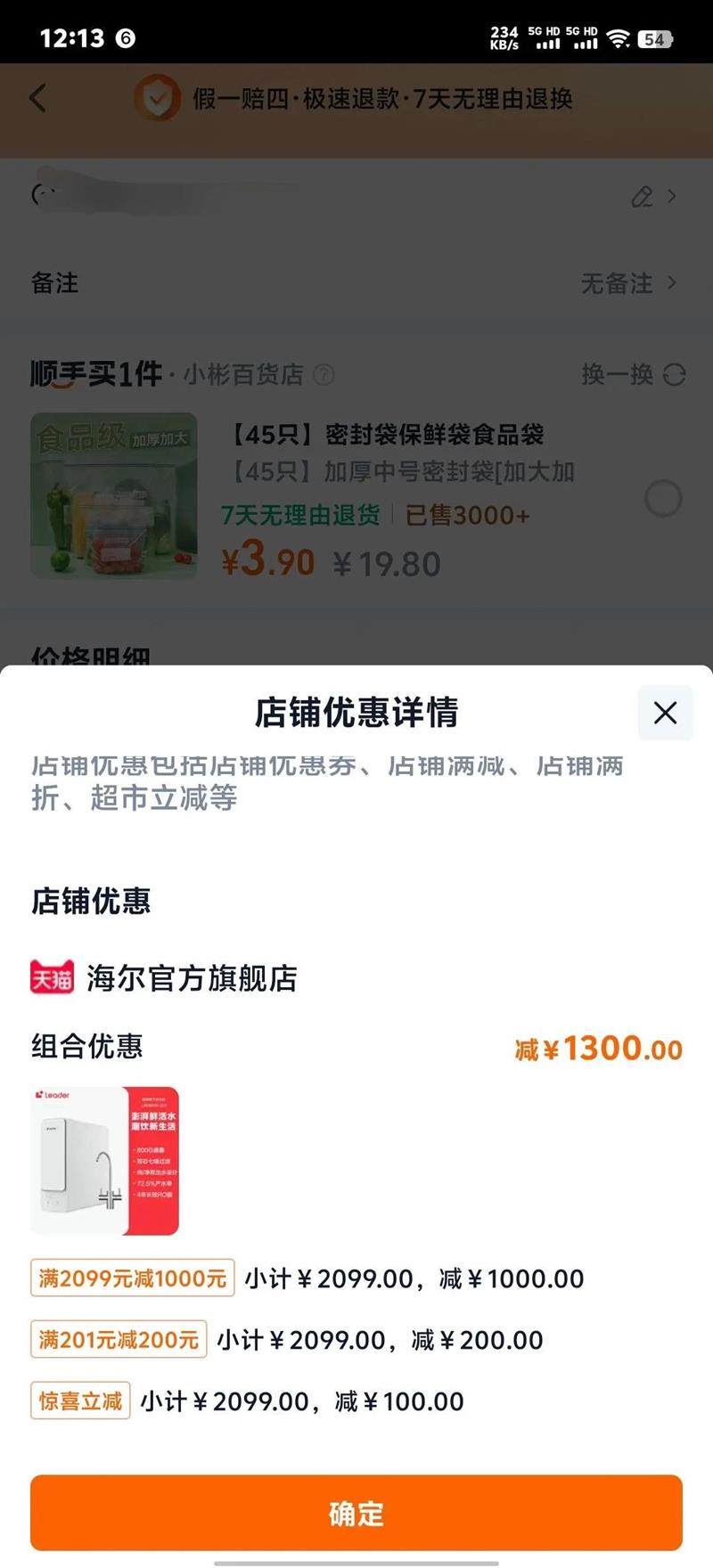This screenshot has height=1568, width=713.
Task: Tap the 满2099元减1000元 coupon tag
Action: [132, 1278]
